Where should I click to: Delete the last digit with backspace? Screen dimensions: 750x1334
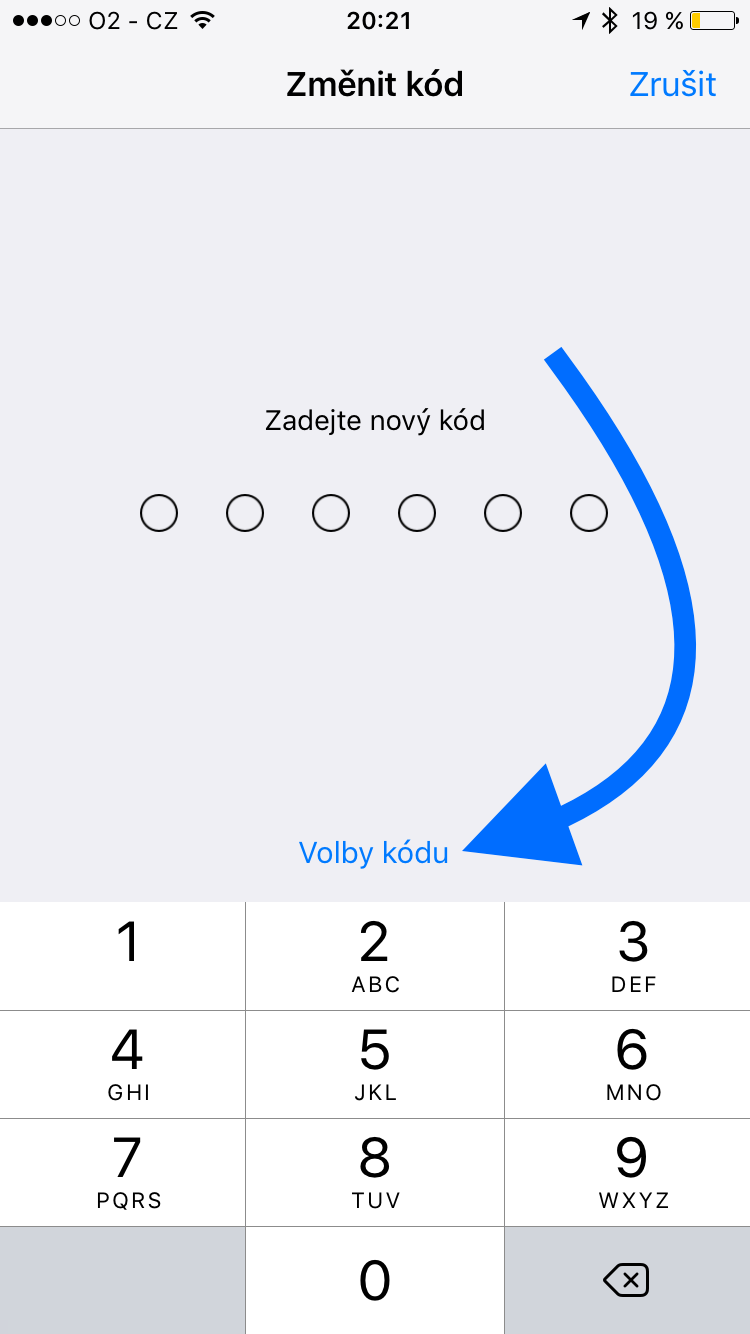click(x=627, y=1280)
